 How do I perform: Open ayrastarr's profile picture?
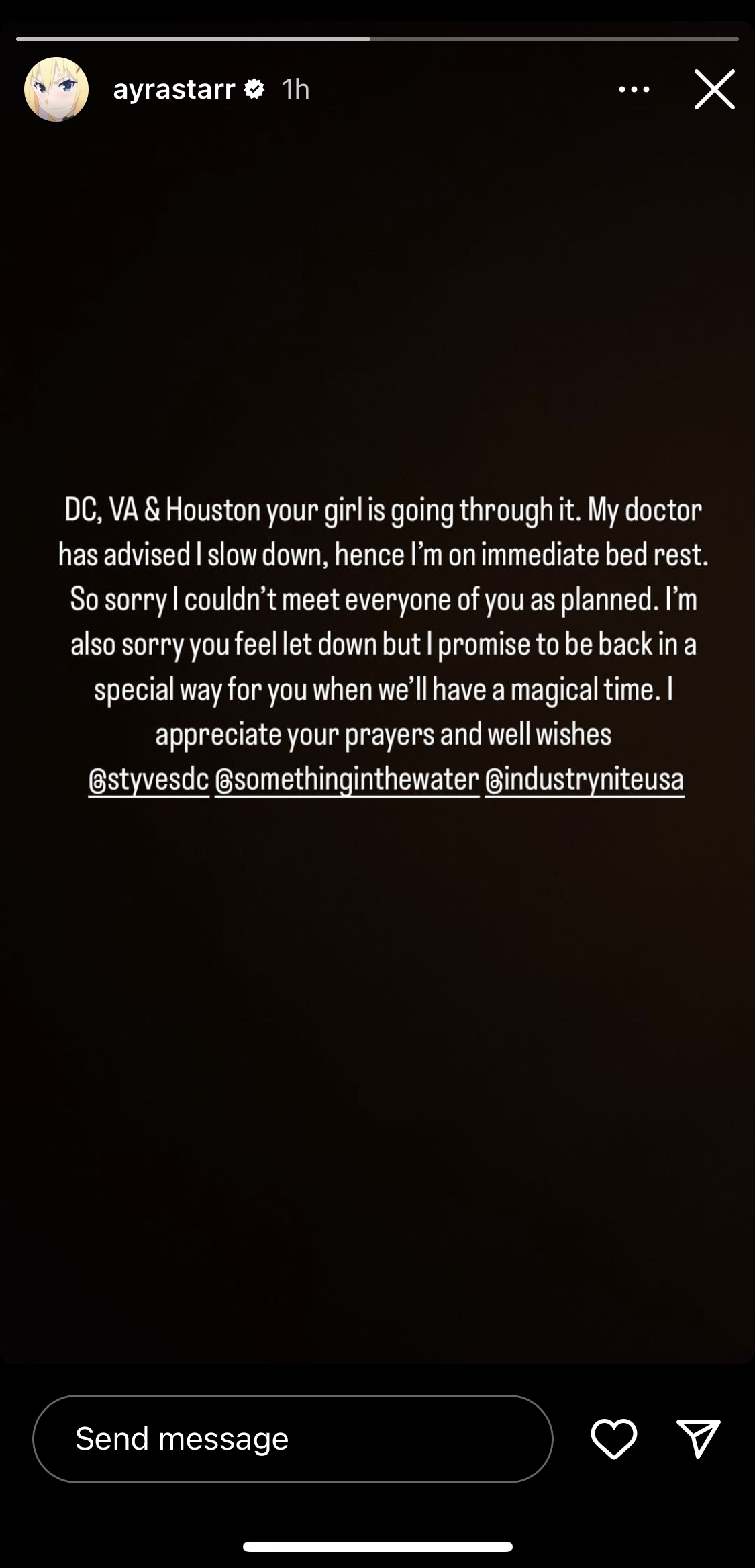point(56,89)
